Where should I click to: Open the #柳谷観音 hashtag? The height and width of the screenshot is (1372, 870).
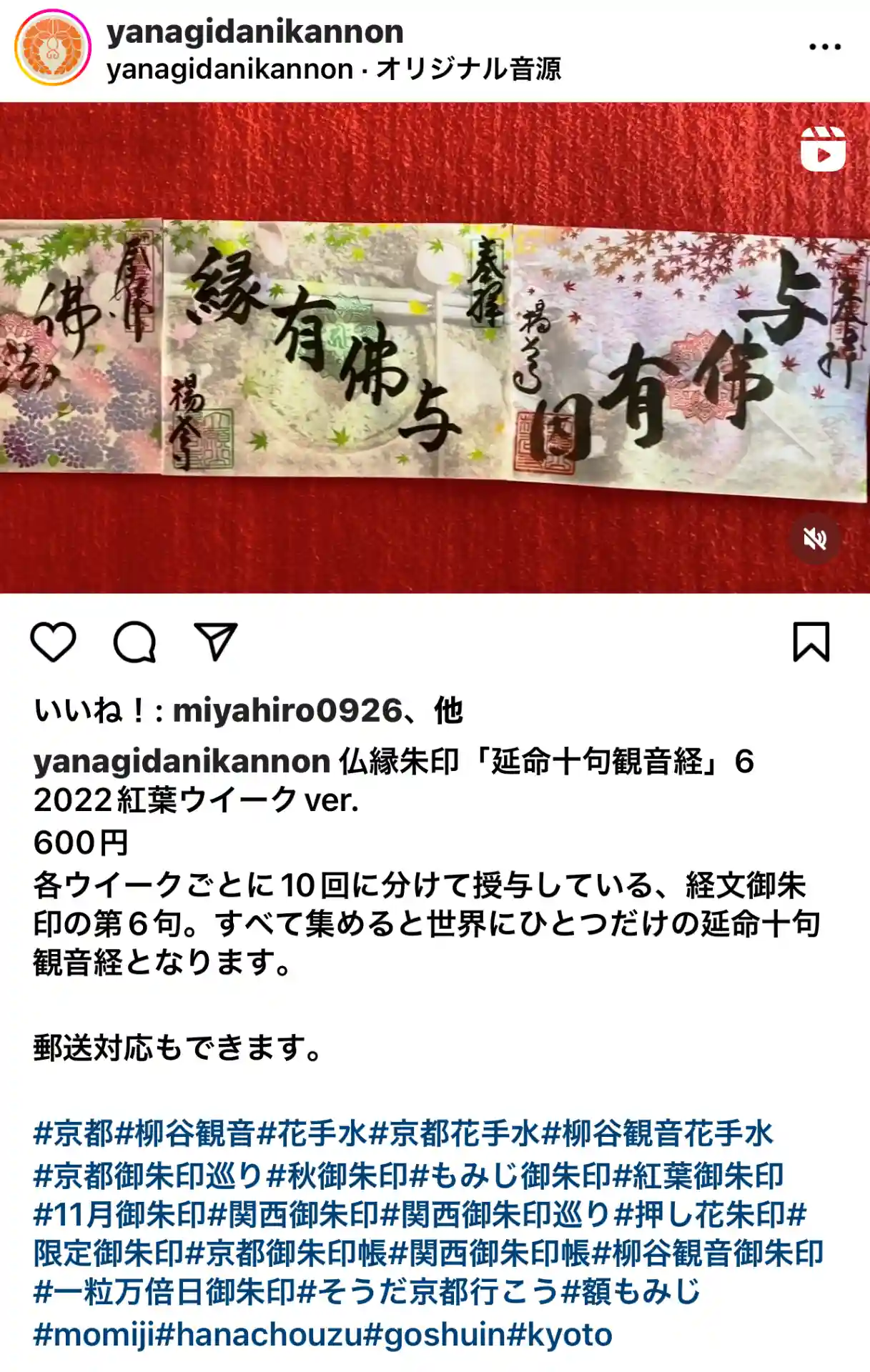pos(184,1134)
